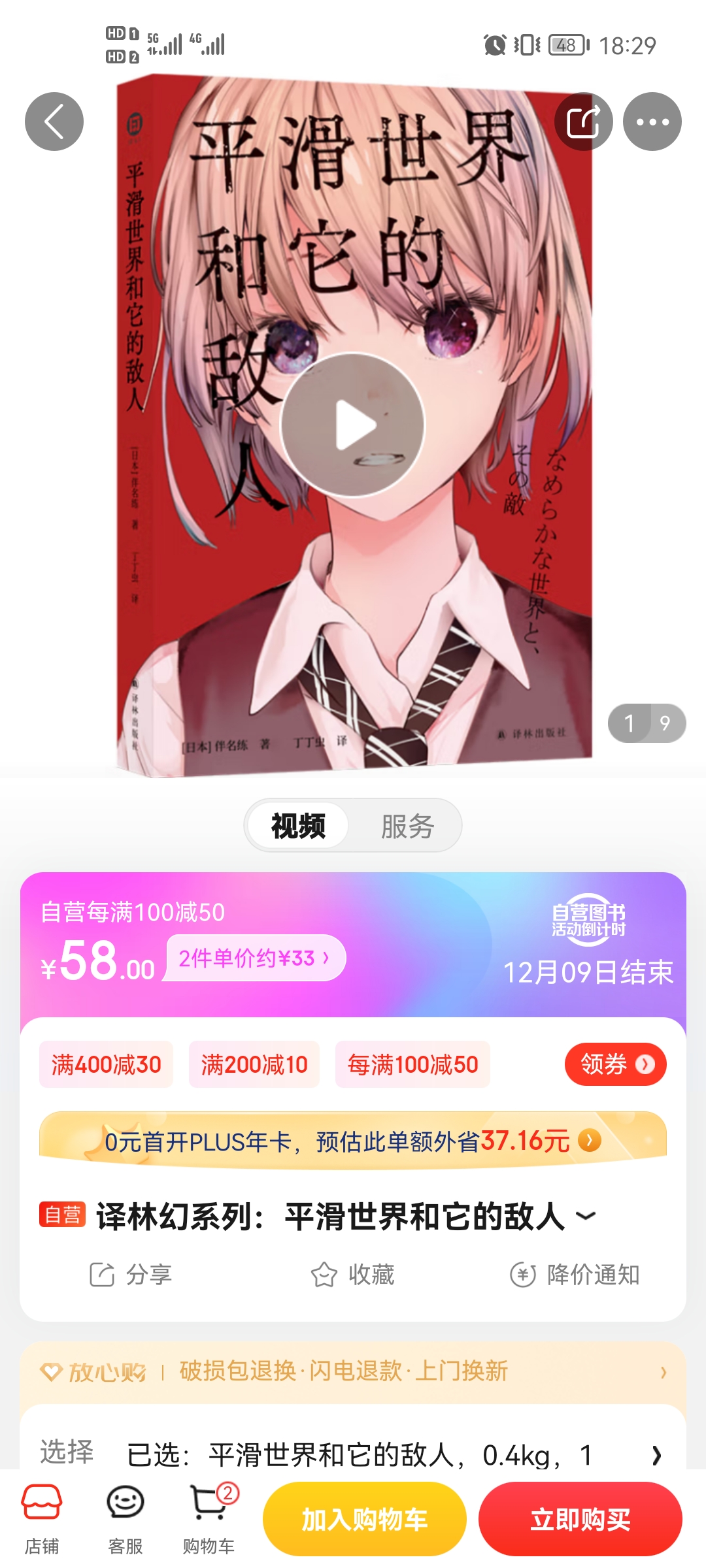Open the PLUS年卡 savings banner
The height and width of the screenshot is (1568, 706).
click(353, 1141)
